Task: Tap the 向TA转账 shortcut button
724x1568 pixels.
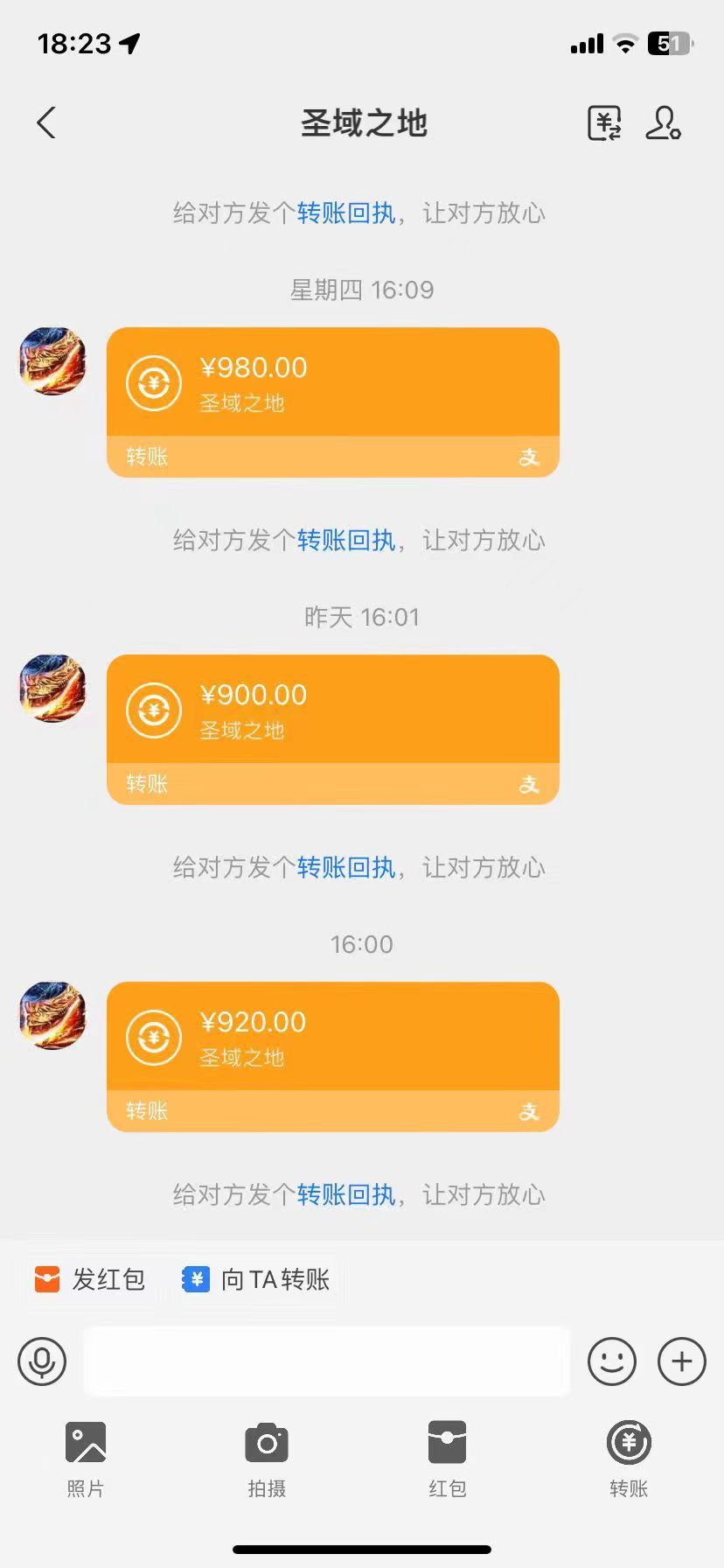Action: click(x=255, y=1279)
